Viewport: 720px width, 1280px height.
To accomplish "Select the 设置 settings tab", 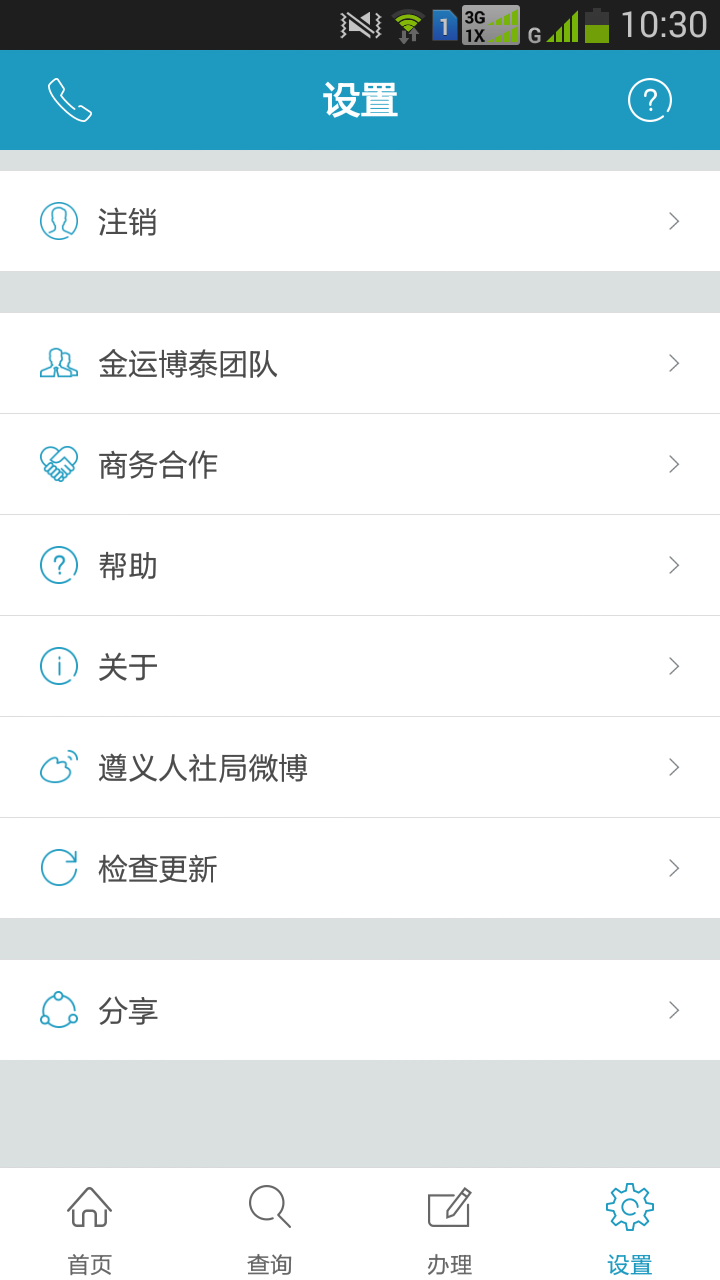I will 630,1228.
